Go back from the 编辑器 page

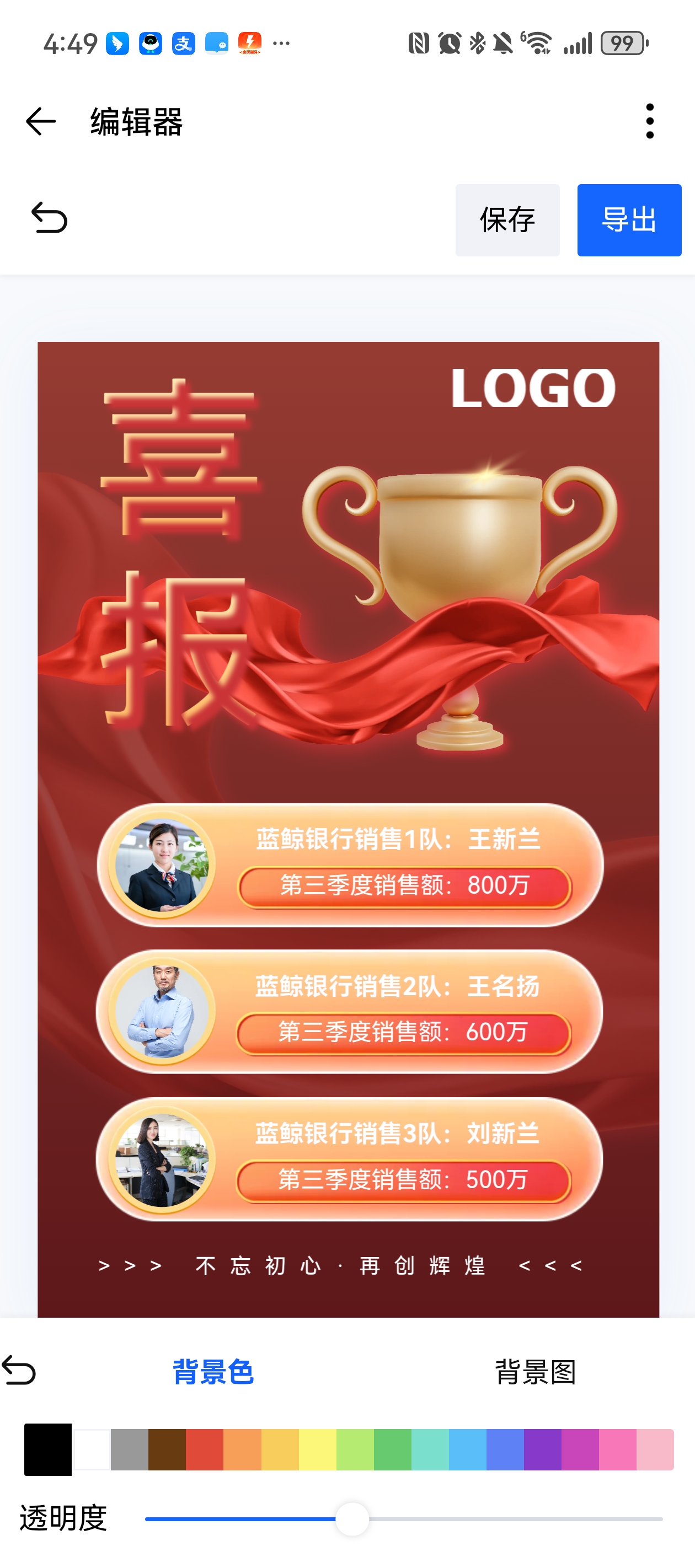click(x=41, y=121)
